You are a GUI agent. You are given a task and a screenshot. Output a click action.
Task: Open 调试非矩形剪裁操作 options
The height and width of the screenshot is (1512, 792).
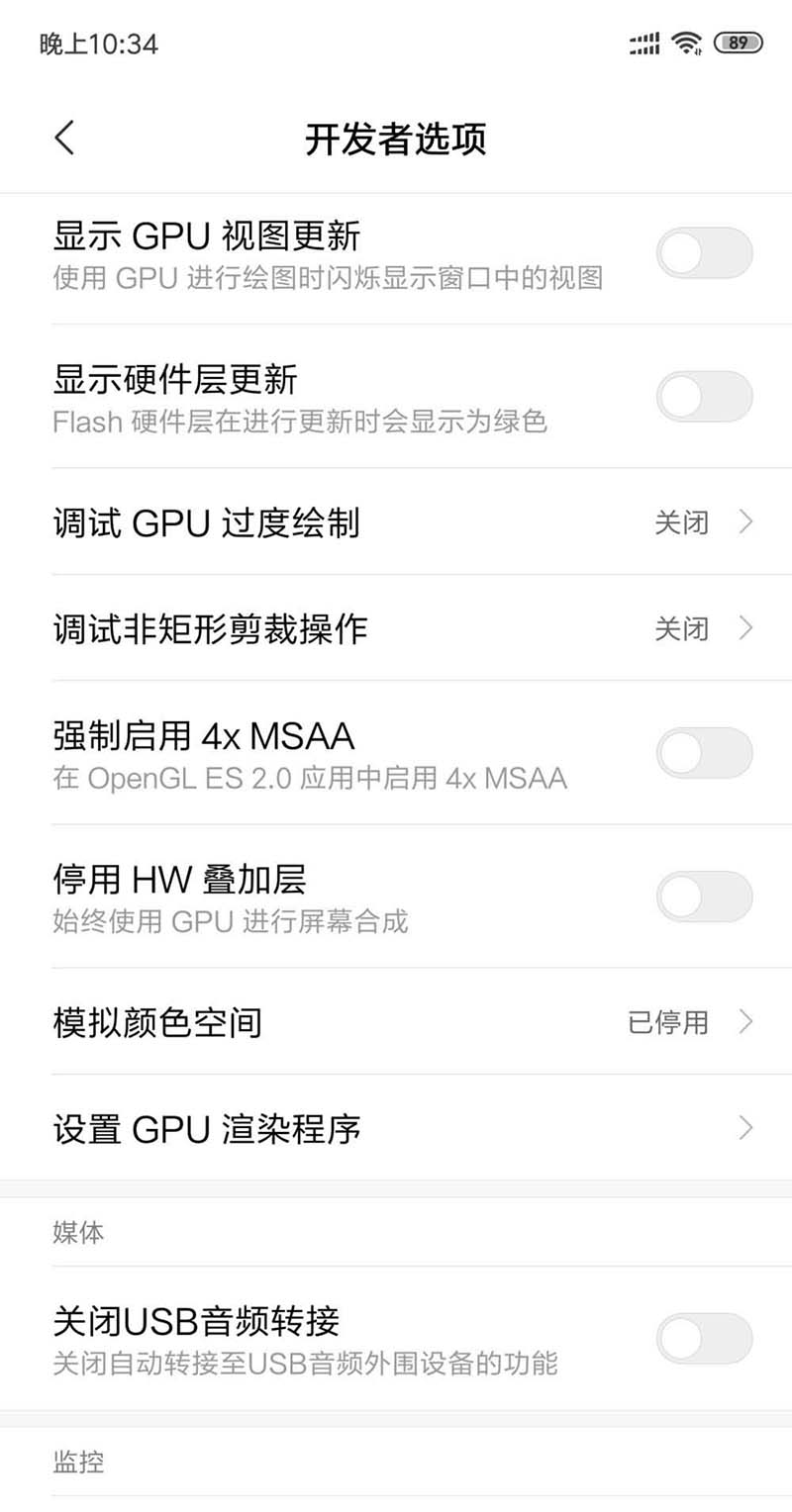[396, 628]
